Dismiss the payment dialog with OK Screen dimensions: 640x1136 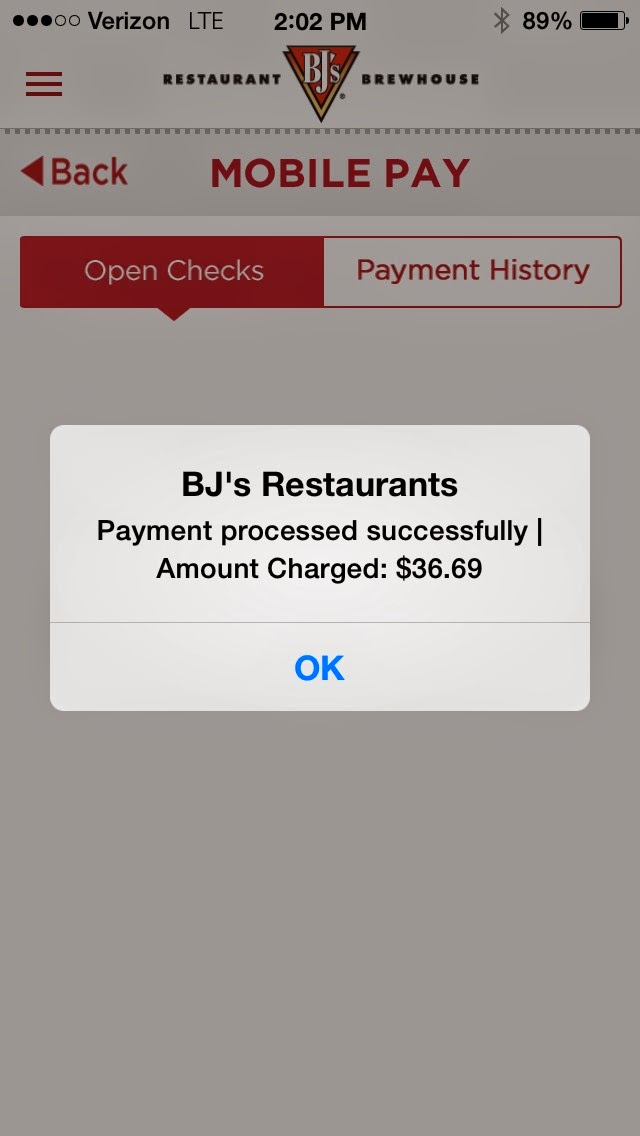point(320,667)
